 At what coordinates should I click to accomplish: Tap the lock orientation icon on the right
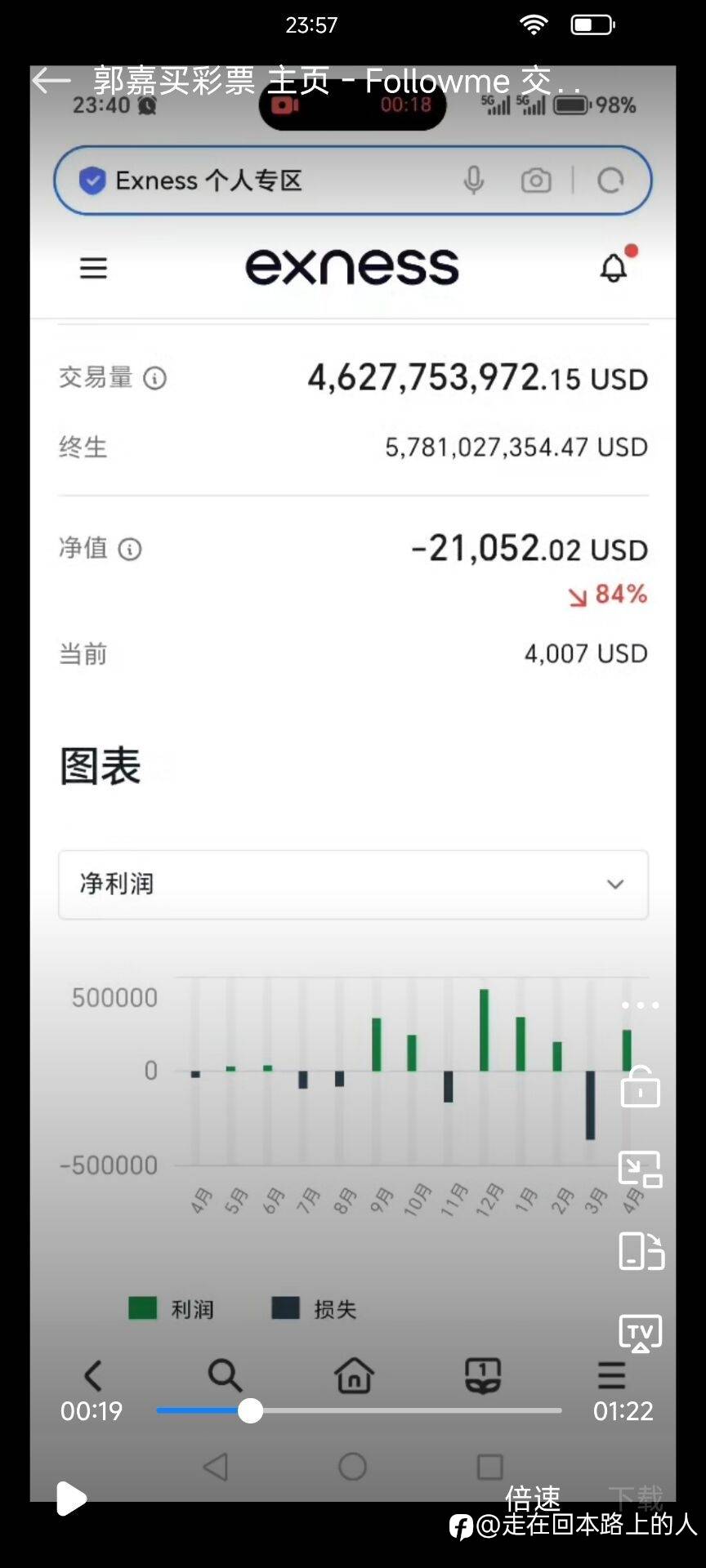click(640, 1089)
